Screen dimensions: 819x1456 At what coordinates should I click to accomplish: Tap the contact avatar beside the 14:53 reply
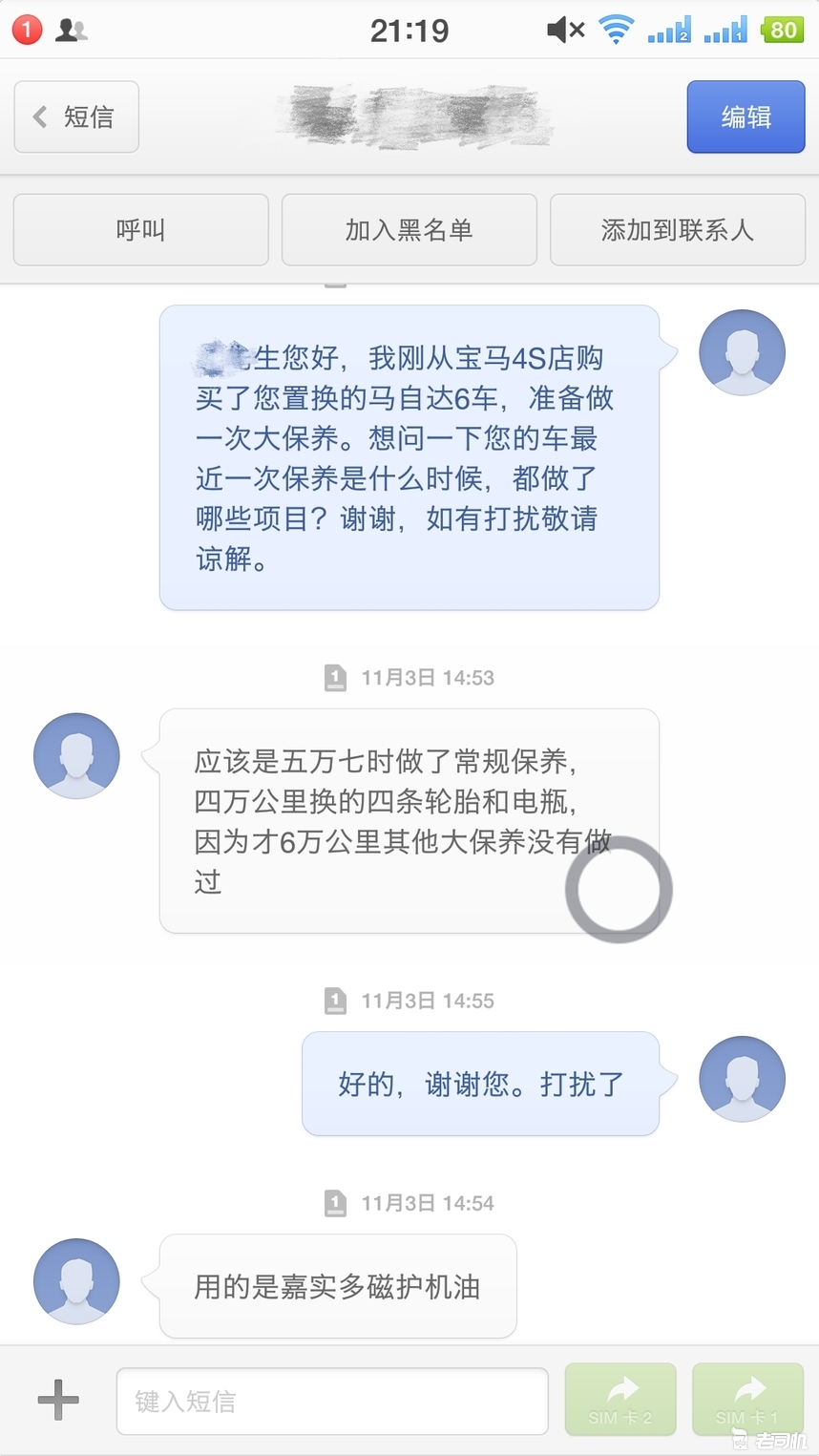(x=75, y=755)
